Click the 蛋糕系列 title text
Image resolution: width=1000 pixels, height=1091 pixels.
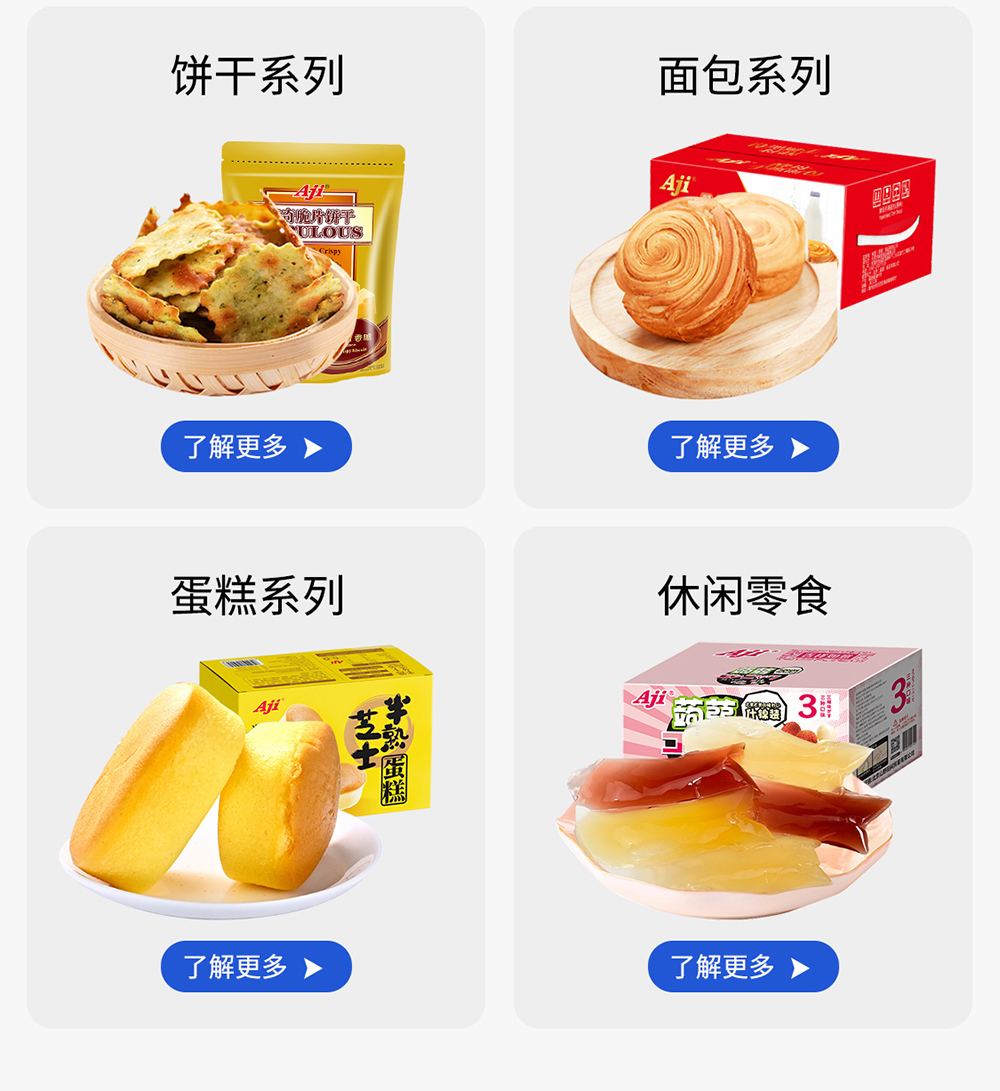255,592
